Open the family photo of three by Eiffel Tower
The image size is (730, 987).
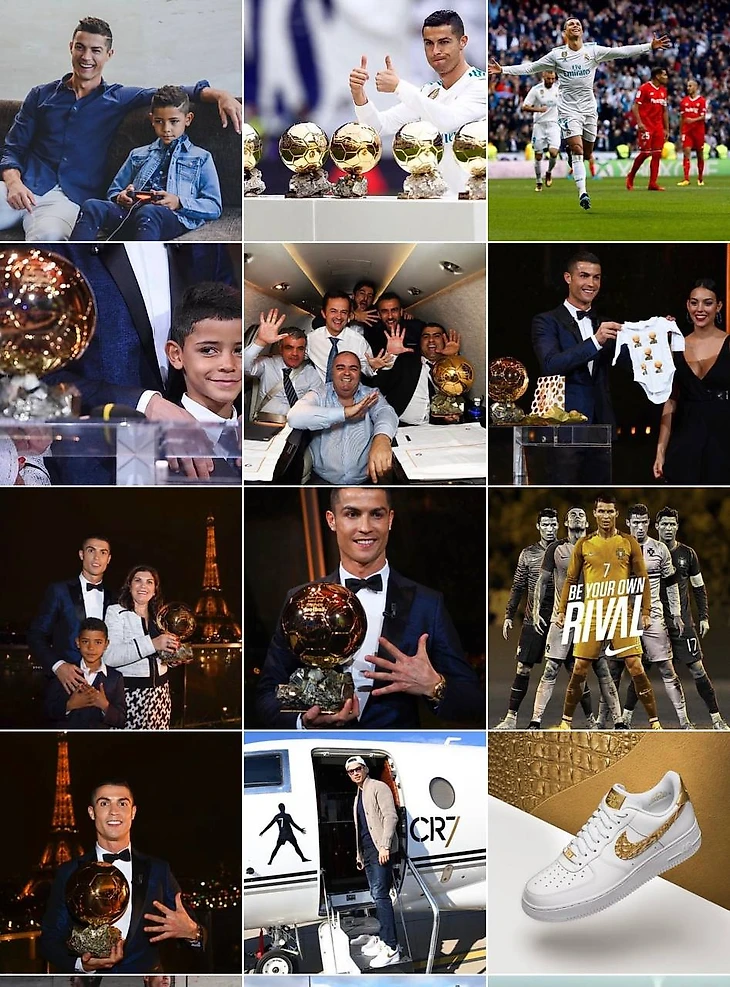(120, 608)
